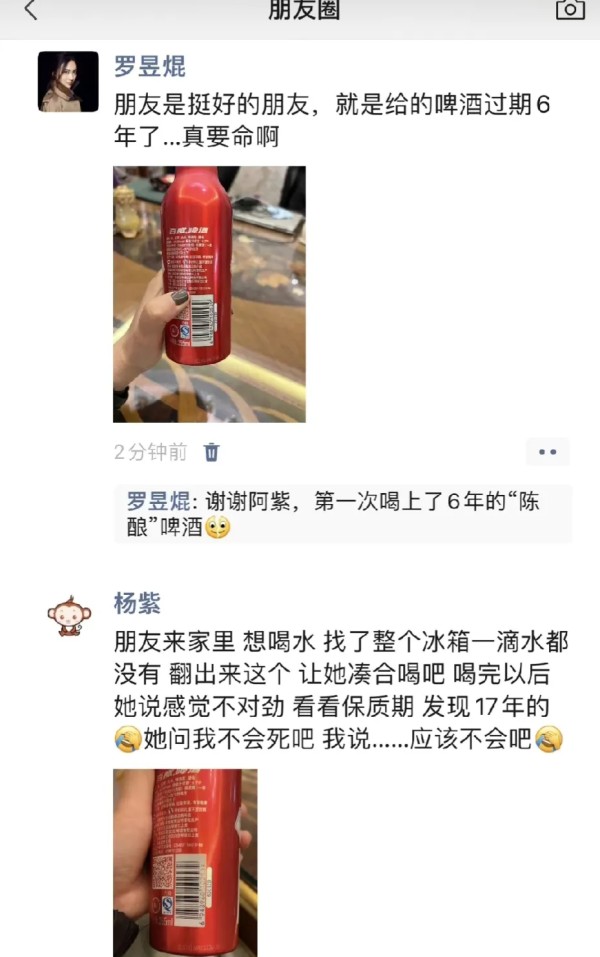This screenshot has height=957, width=600.
Task: Open 罗昱焜's profile avatar
Action: click(x=68, y=82)
